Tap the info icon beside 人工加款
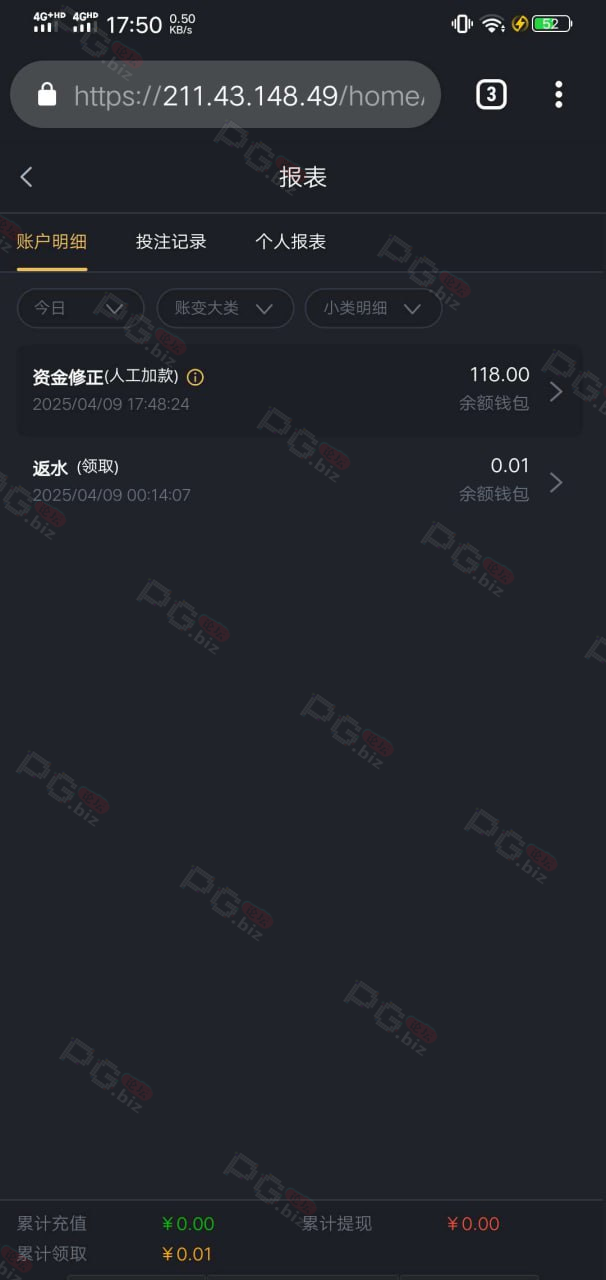Image resolution: width=606 pixels, height=1280 pixels. (196, 377)
